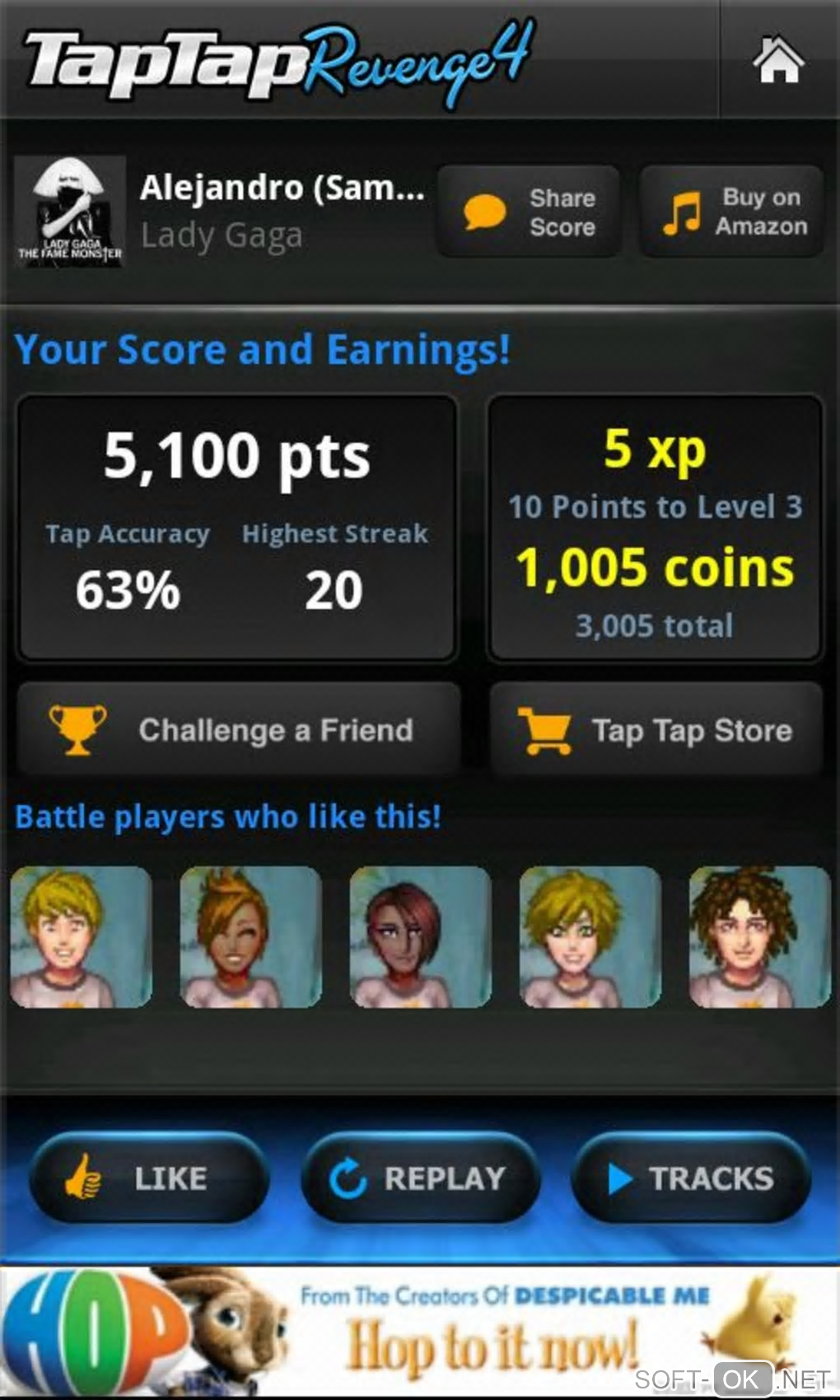Viewport: 840px width, 1400px height.
Task: Share your score
Action: pyautogui.click(x=528, y=212)
